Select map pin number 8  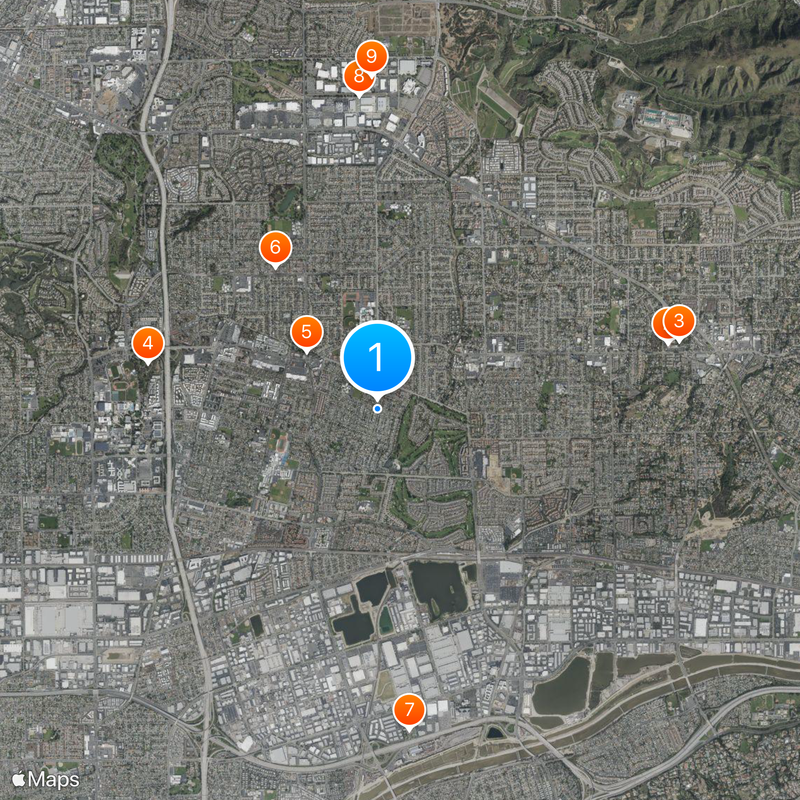pyautogui.click(x=355, y=76)
